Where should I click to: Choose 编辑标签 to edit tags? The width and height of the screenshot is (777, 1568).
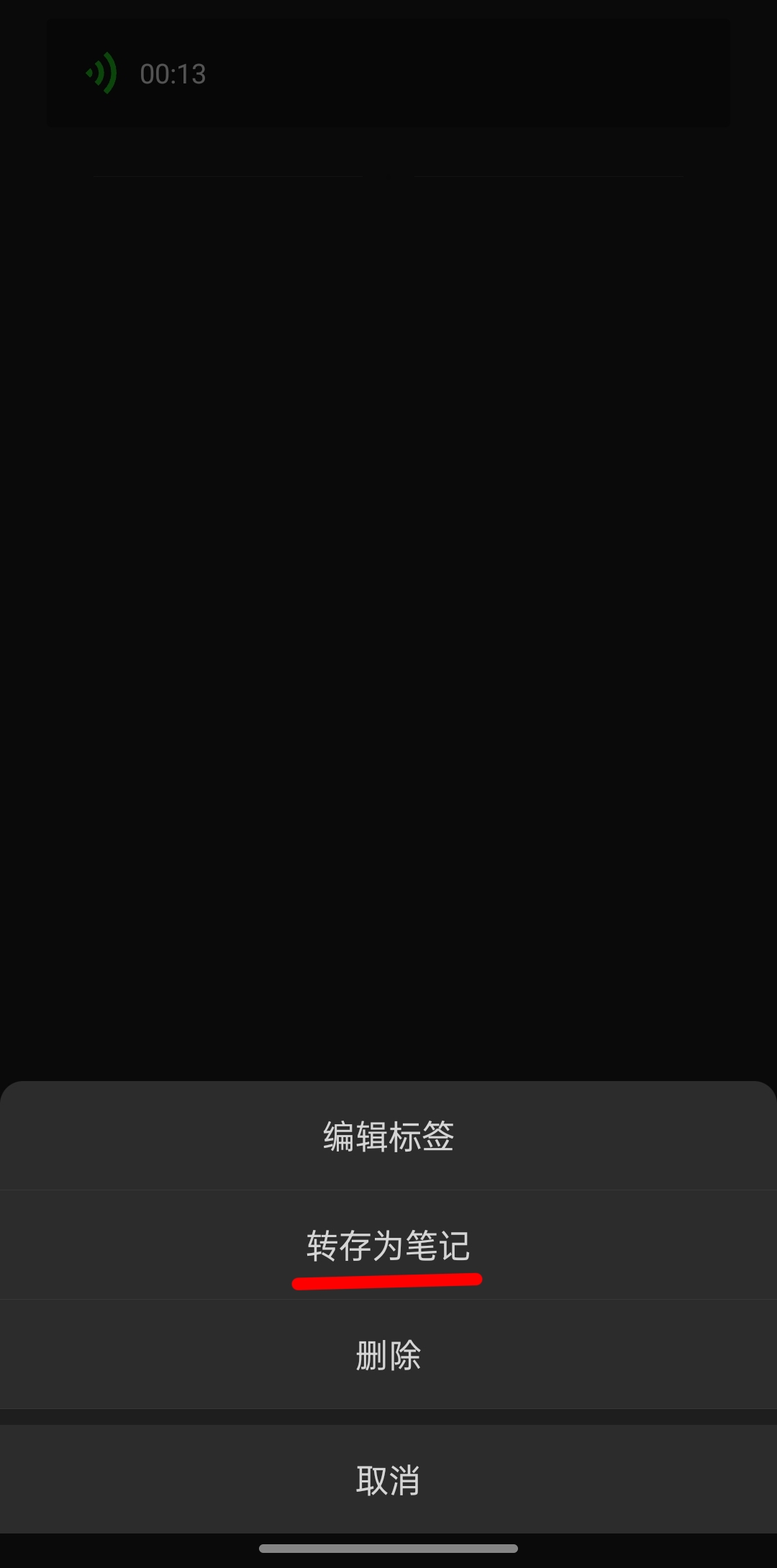coord(388,1136)
